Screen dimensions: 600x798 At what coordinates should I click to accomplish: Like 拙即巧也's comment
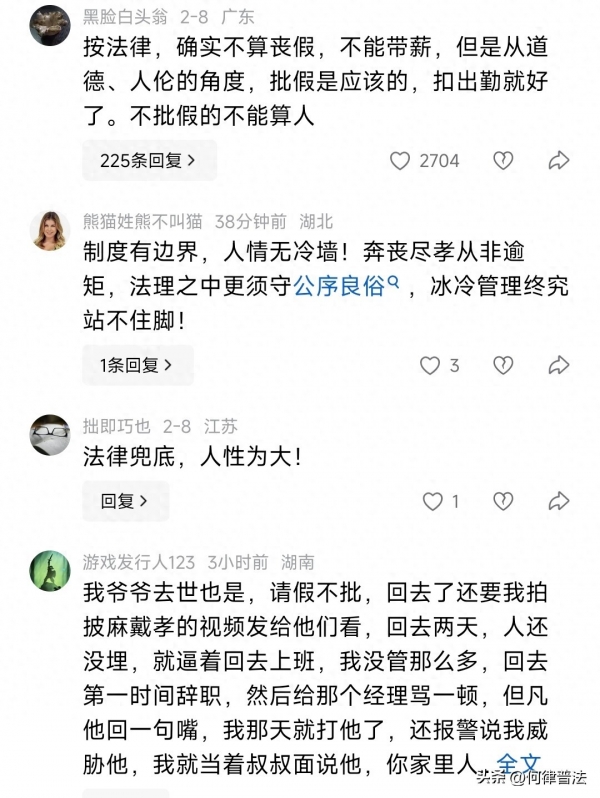pos(432,501)
